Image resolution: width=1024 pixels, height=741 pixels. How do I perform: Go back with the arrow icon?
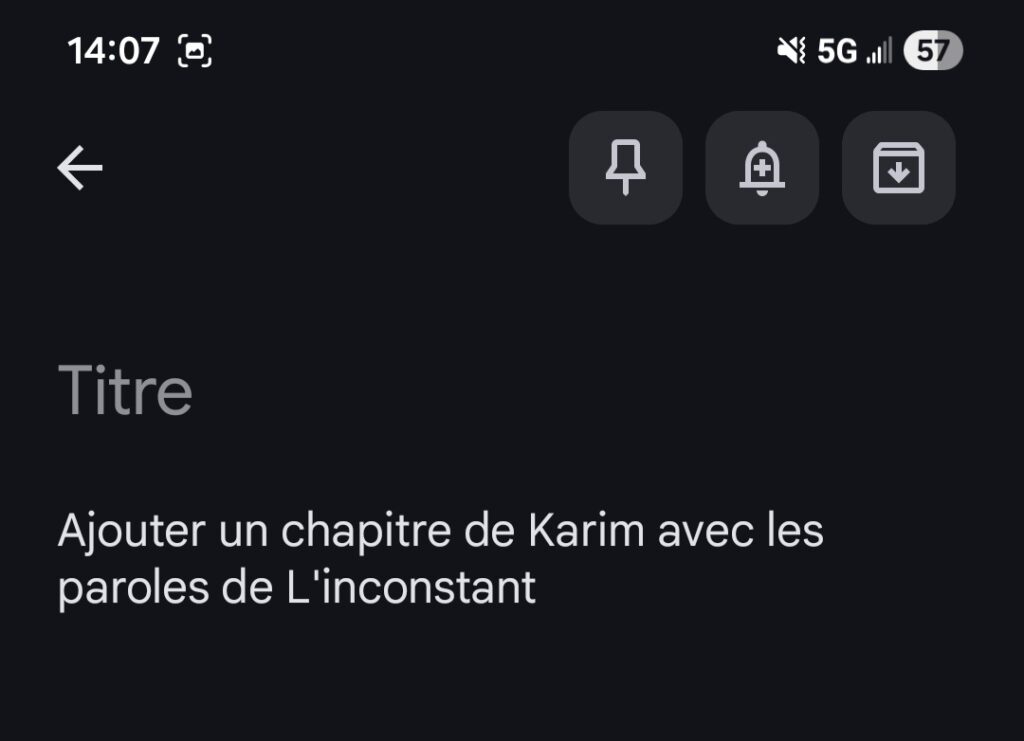pos(80,168)
